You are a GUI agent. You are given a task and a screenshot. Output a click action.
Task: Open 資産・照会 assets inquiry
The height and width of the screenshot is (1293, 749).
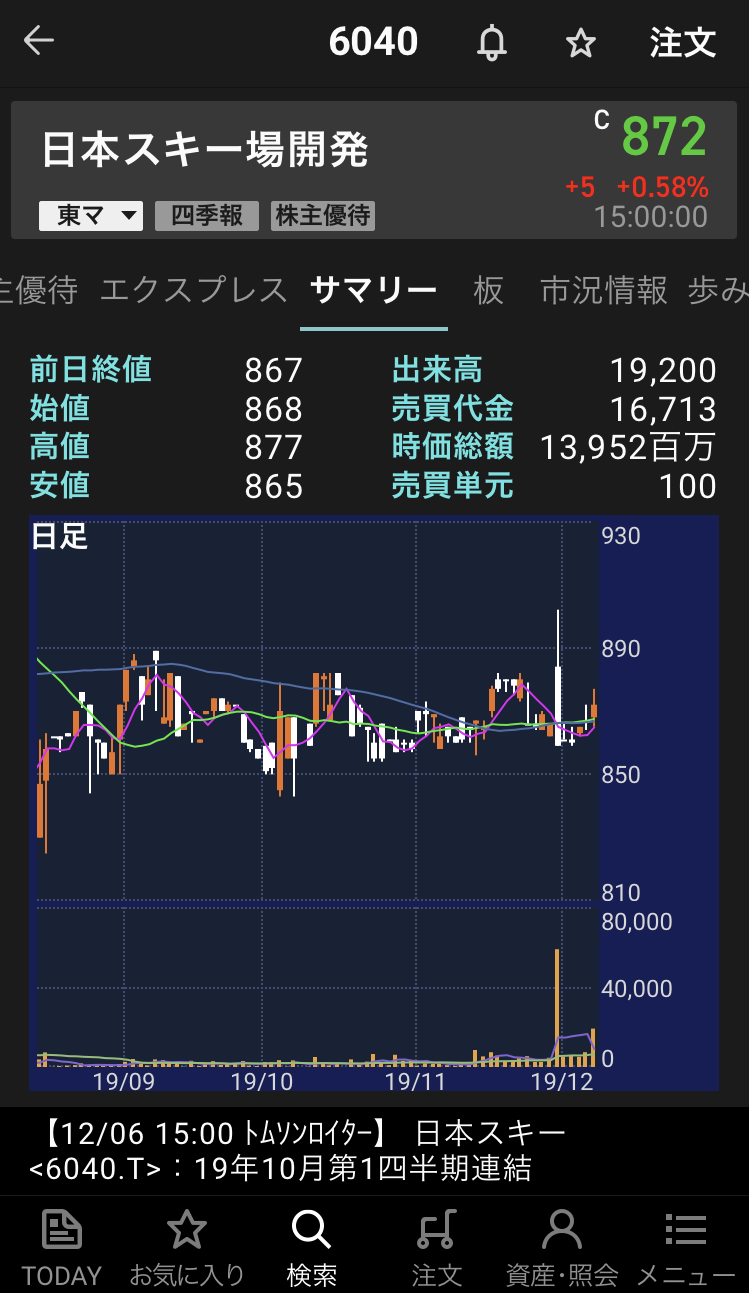tap(561, 1247)
